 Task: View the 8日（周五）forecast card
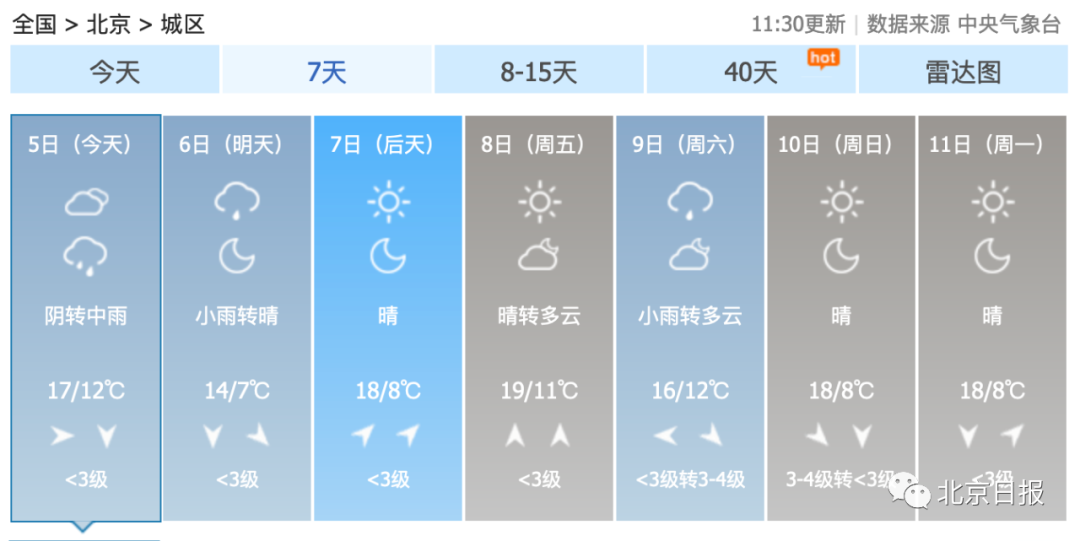point(539,318)
